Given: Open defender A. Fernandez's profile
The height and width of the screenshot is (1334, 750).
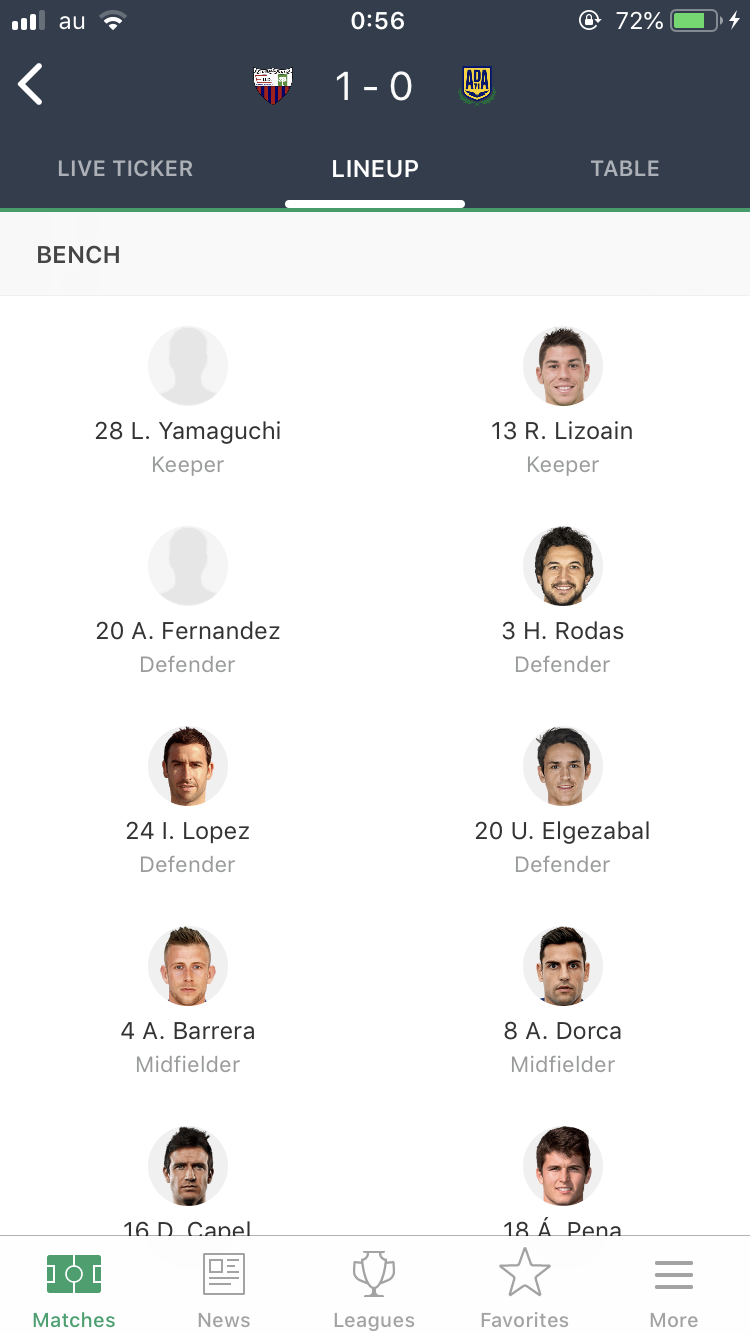Looking at the screenshot, I should point(188,600).
